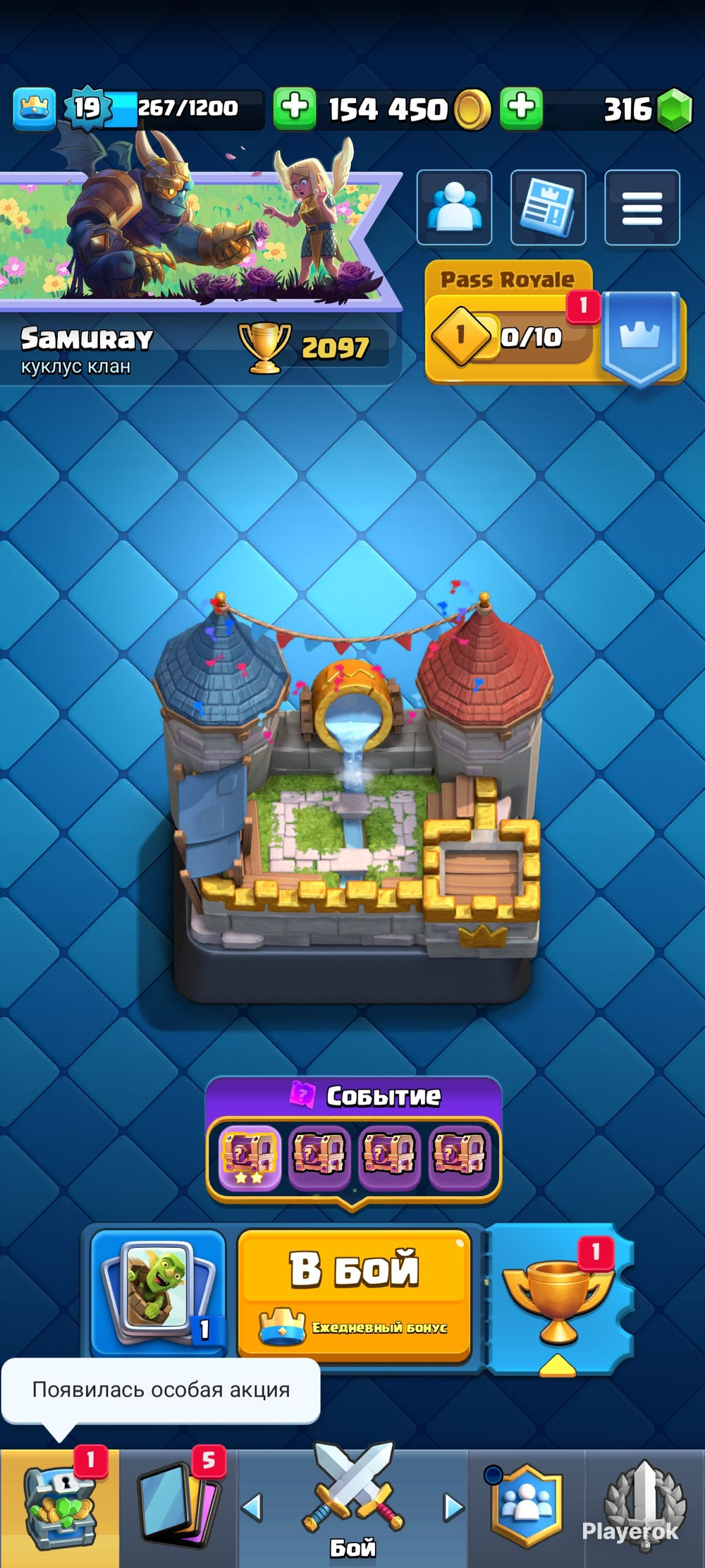Tap the green plus next to gems
The image size is (705, 1568).
[521, 109]
